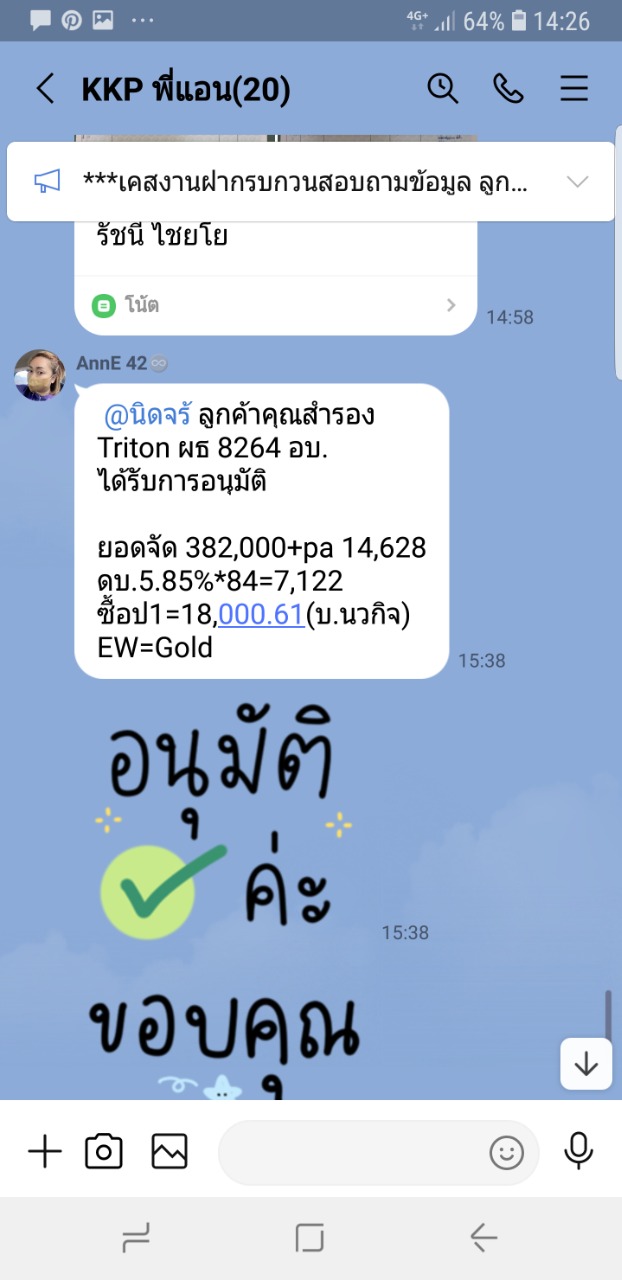622x1280 pixels.
Task: Focus the message text field
Action: 350,1152
